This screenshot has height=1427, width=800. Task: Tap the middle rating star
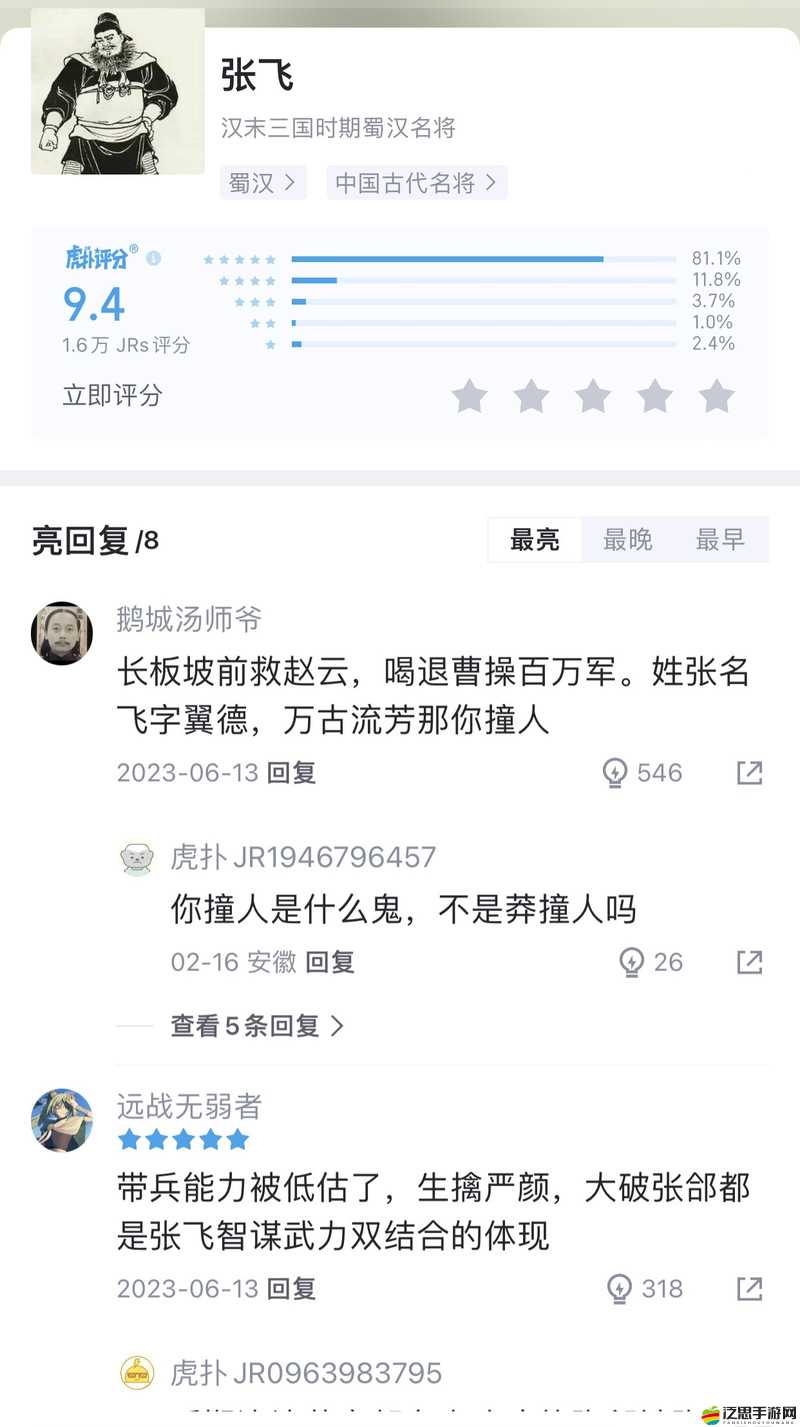point(594,396)
